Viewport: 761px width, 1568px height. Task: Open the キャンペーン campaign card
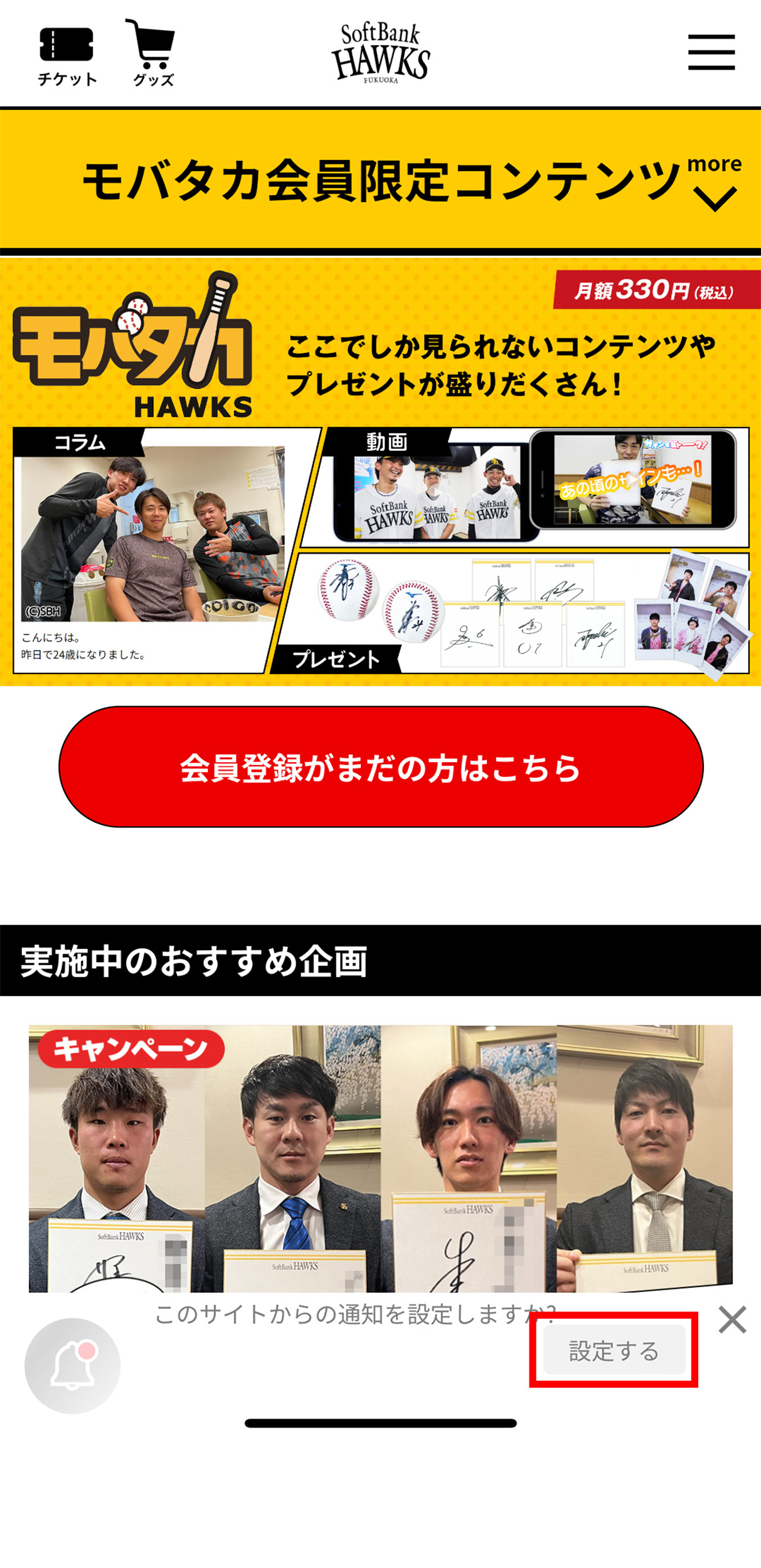(380, 1158)
